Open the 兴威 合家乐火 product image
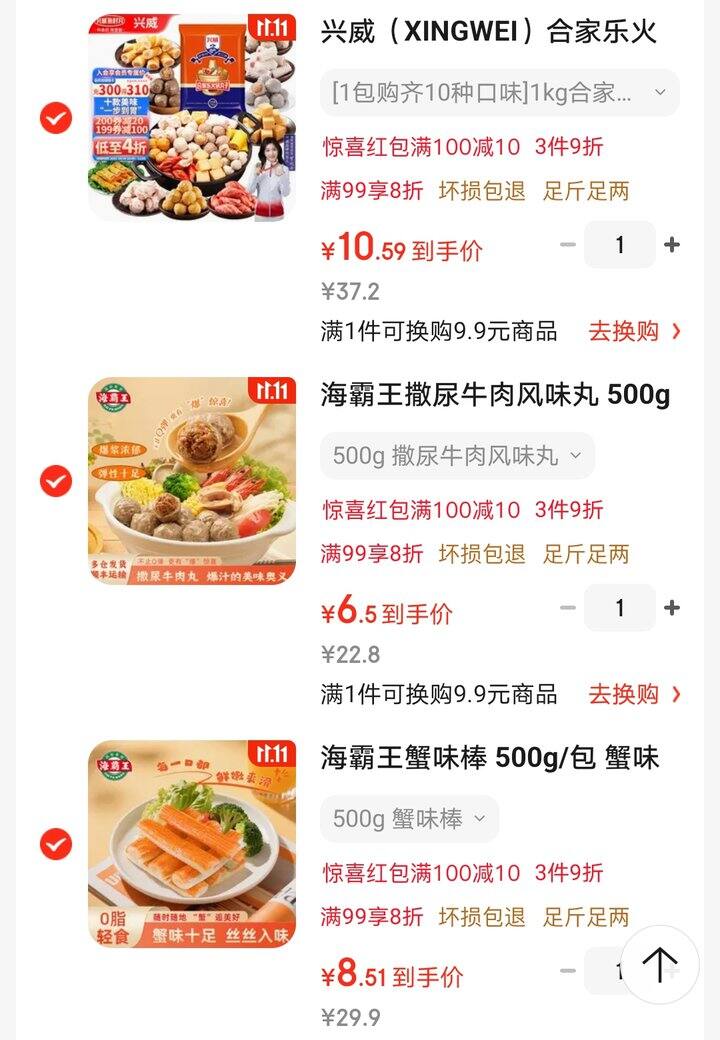 click(192, 118)
